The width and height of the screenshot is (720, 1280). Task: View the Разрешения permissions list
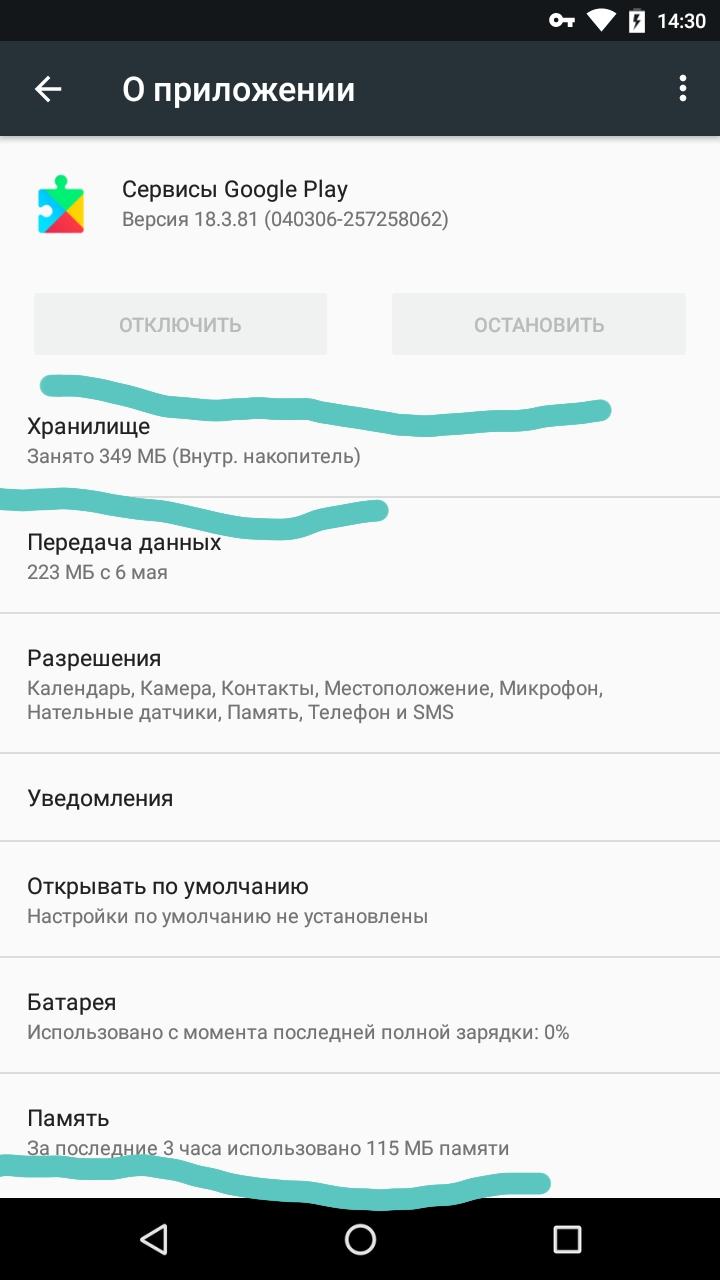(x=360, y=684)
